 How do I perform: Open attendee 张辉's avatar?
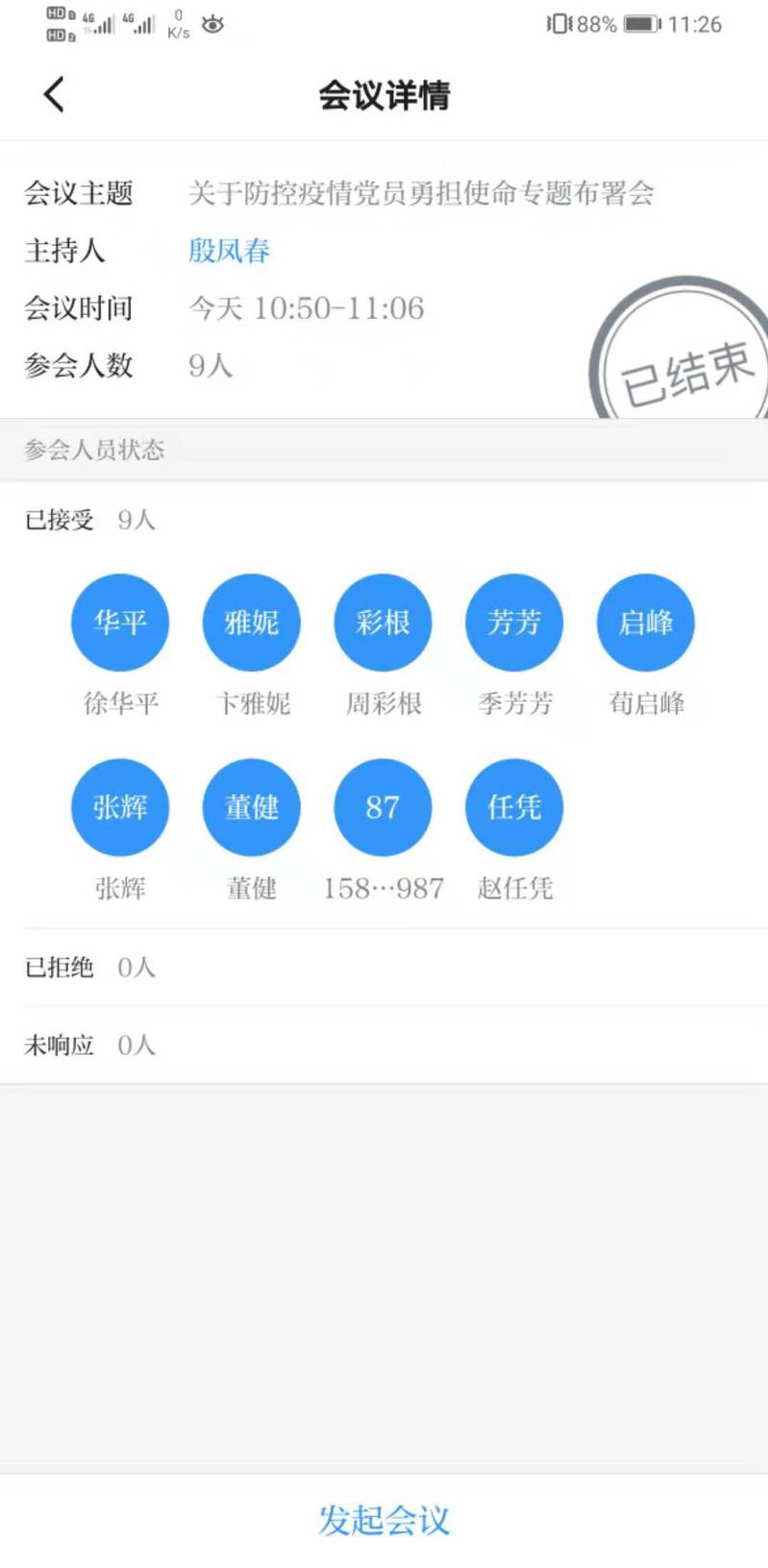[x=120, y=807]
